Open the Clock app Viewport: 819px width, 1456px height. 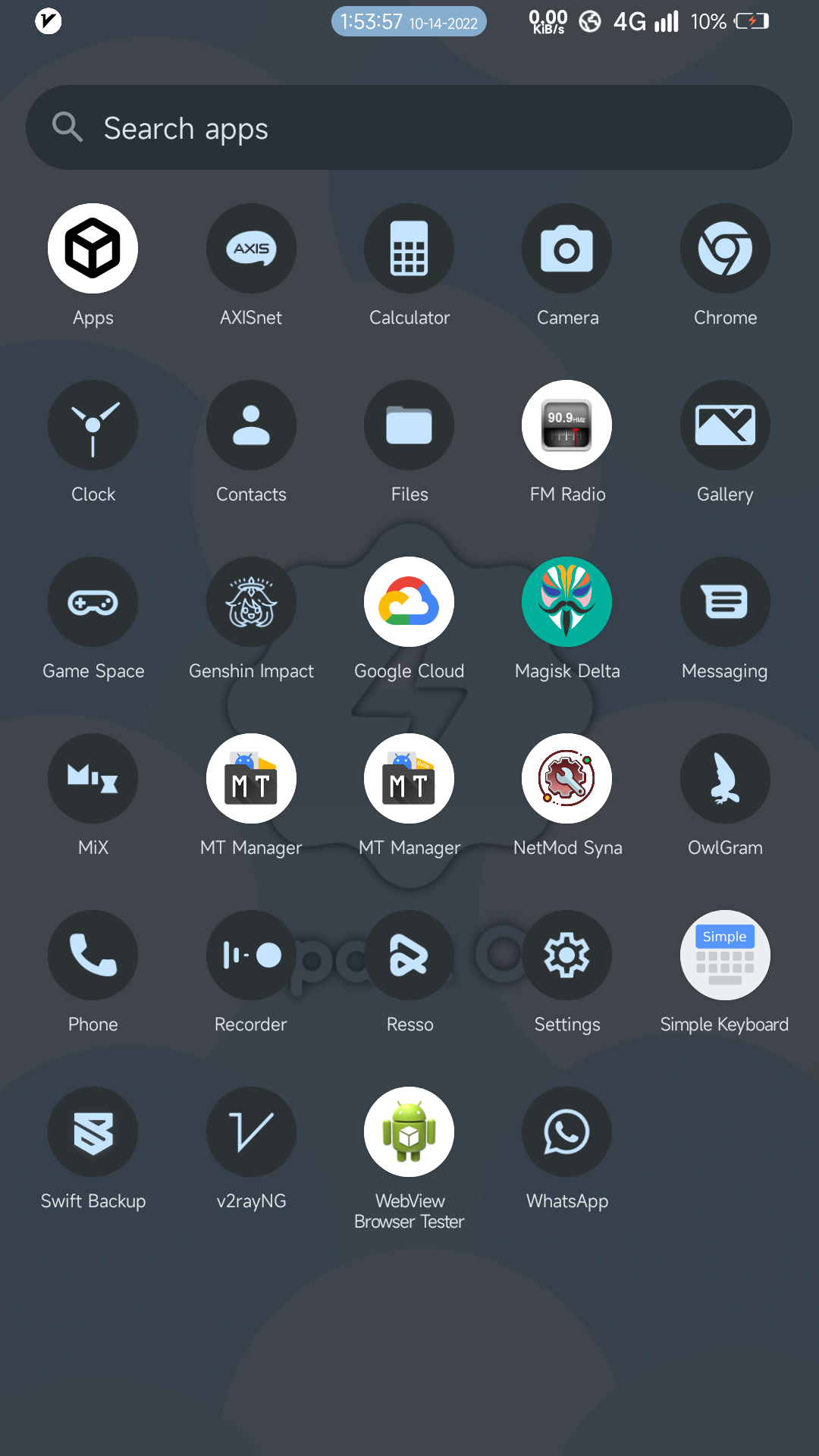[x=93, y=425]
